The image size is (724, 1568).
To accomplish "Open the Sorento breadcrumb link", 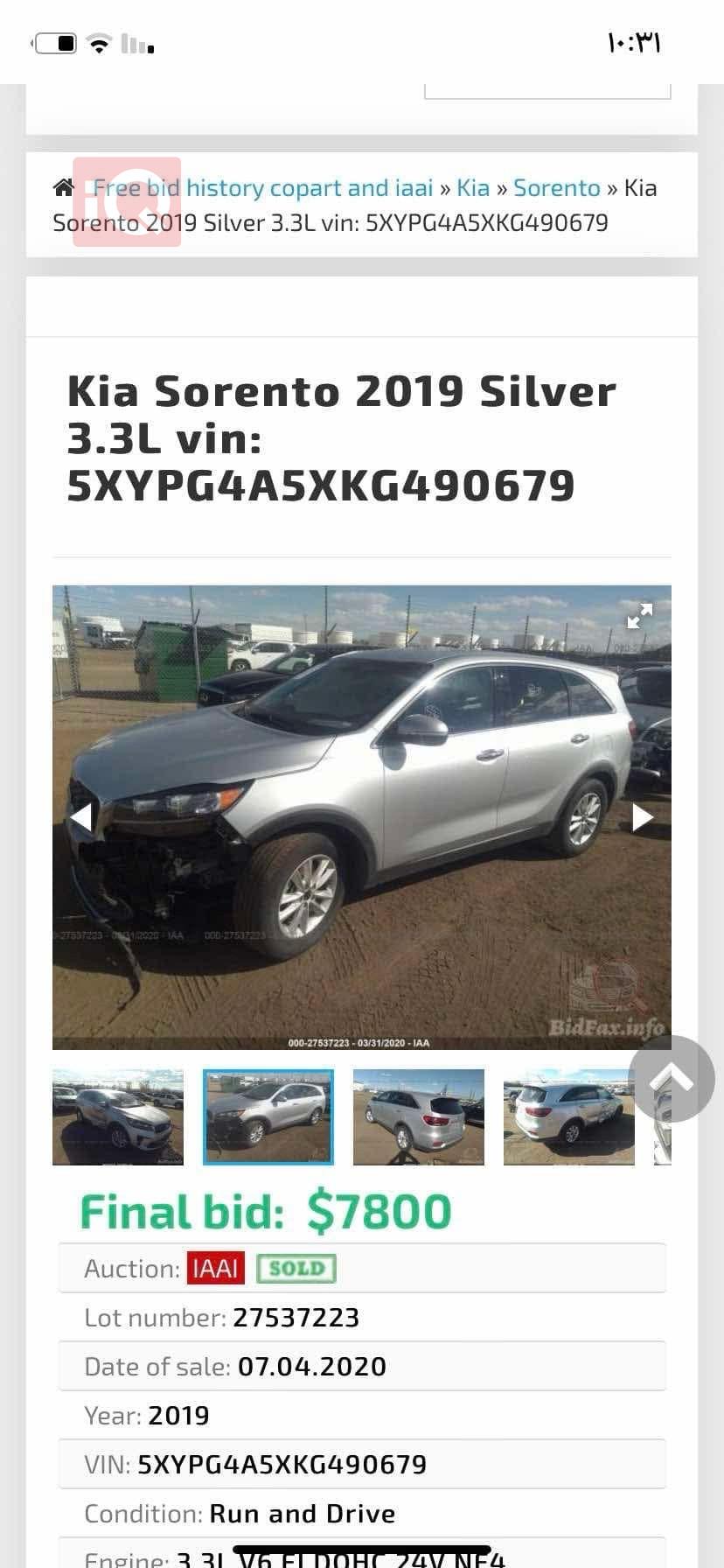I will click(x=556, y=188).
